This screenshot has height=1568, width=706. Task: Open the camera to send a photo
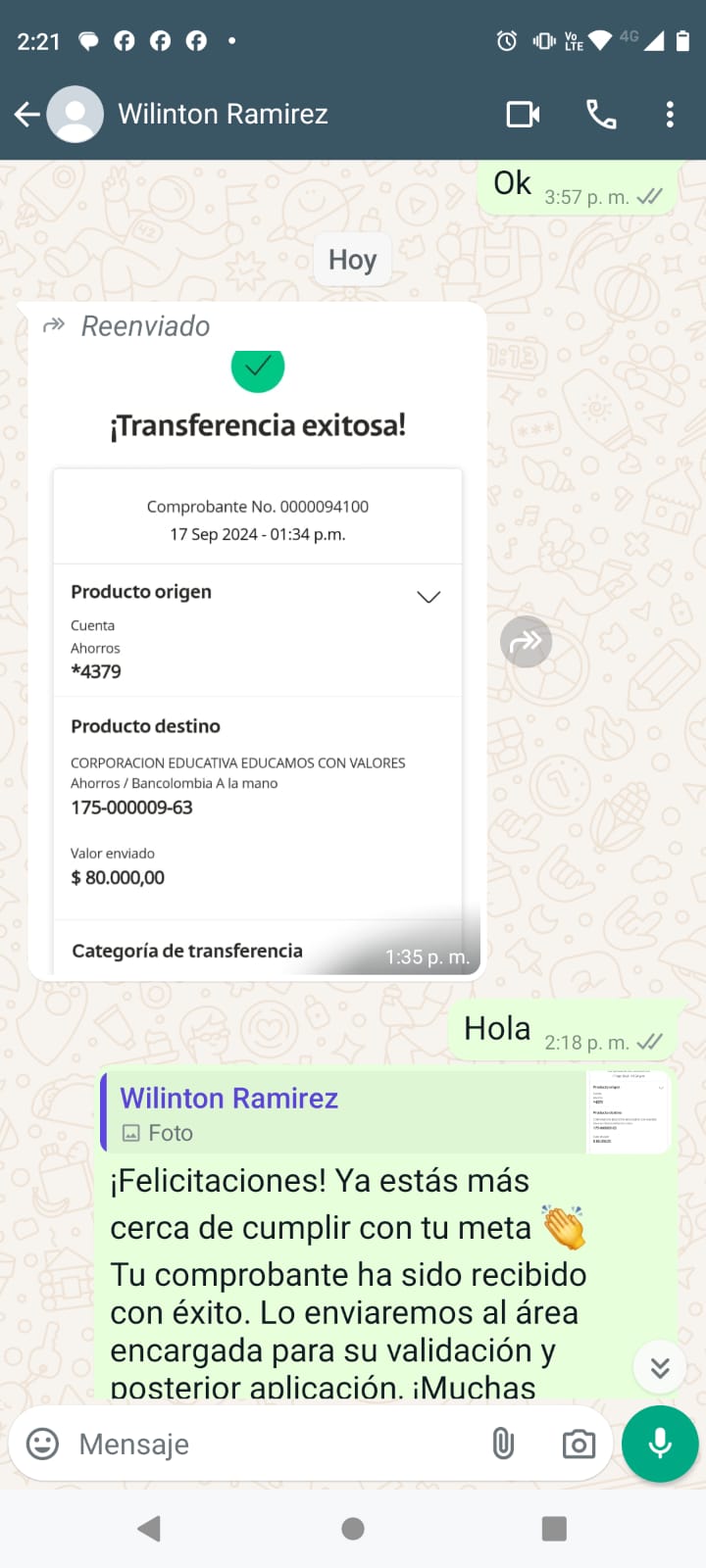coord(579,1444)
